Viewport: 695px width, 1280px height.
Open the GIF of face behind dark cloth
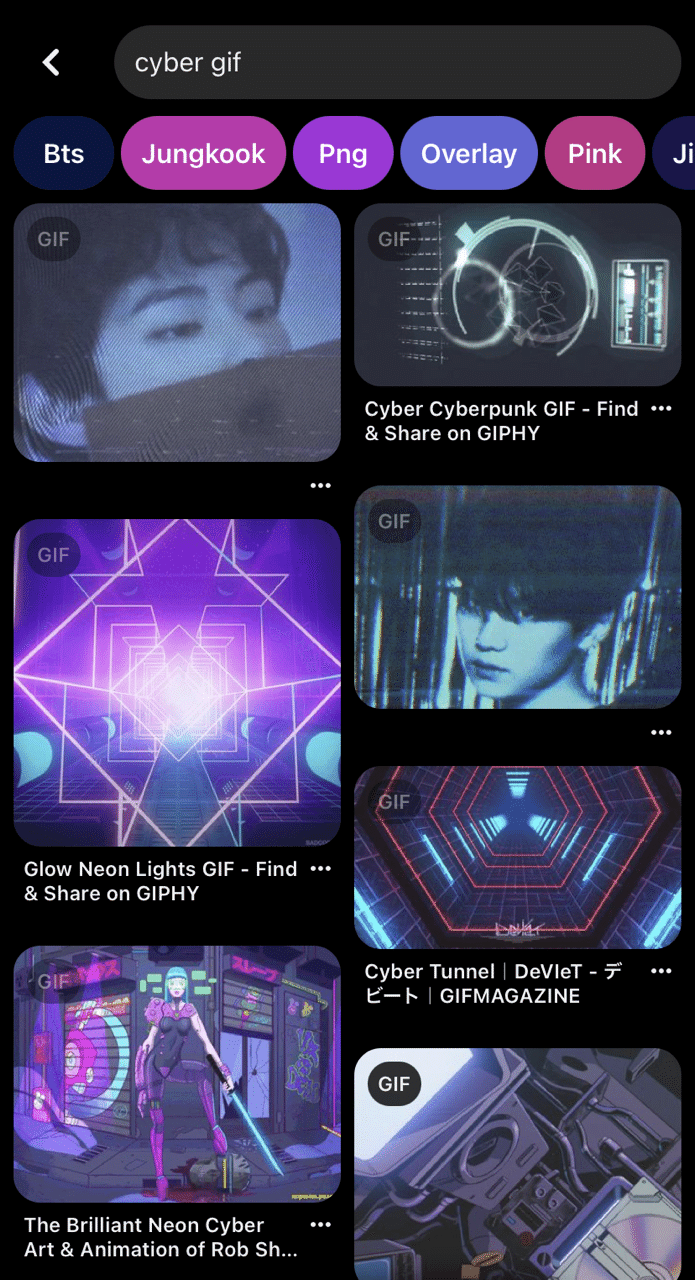tap(177, 332)
